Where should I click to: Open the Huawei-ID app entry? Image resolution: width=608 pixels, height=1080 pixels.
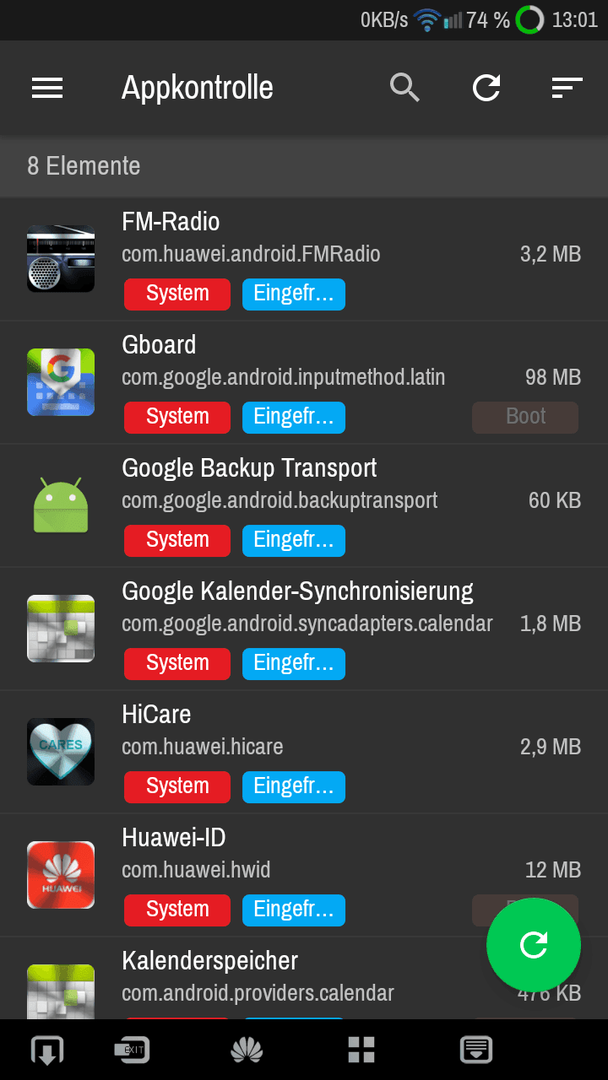pyautogui.click(x=304, y=875)
